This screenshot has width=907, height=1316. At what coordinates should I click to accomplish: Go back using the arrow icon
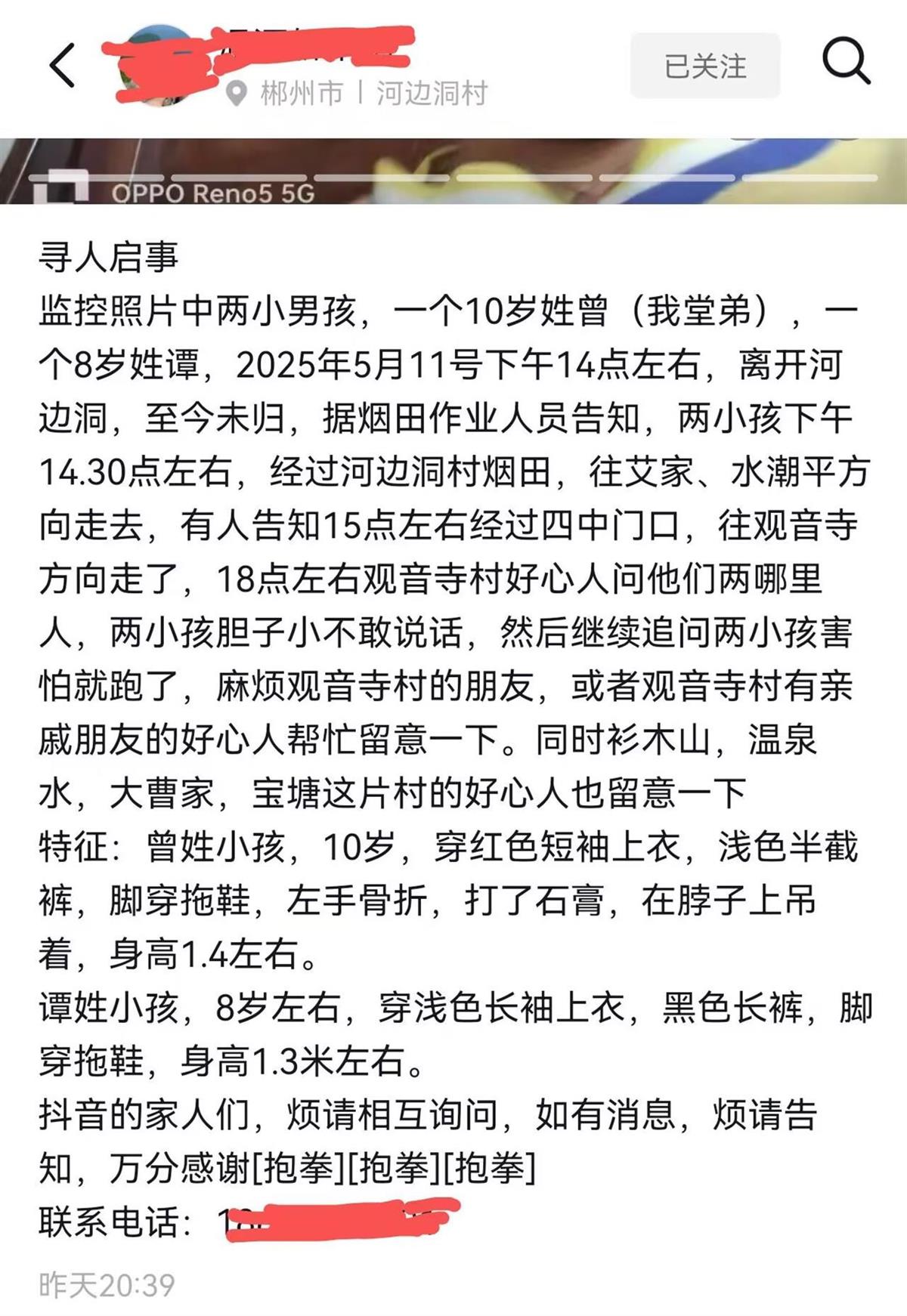pyautogui.click(x=63, y=66)
